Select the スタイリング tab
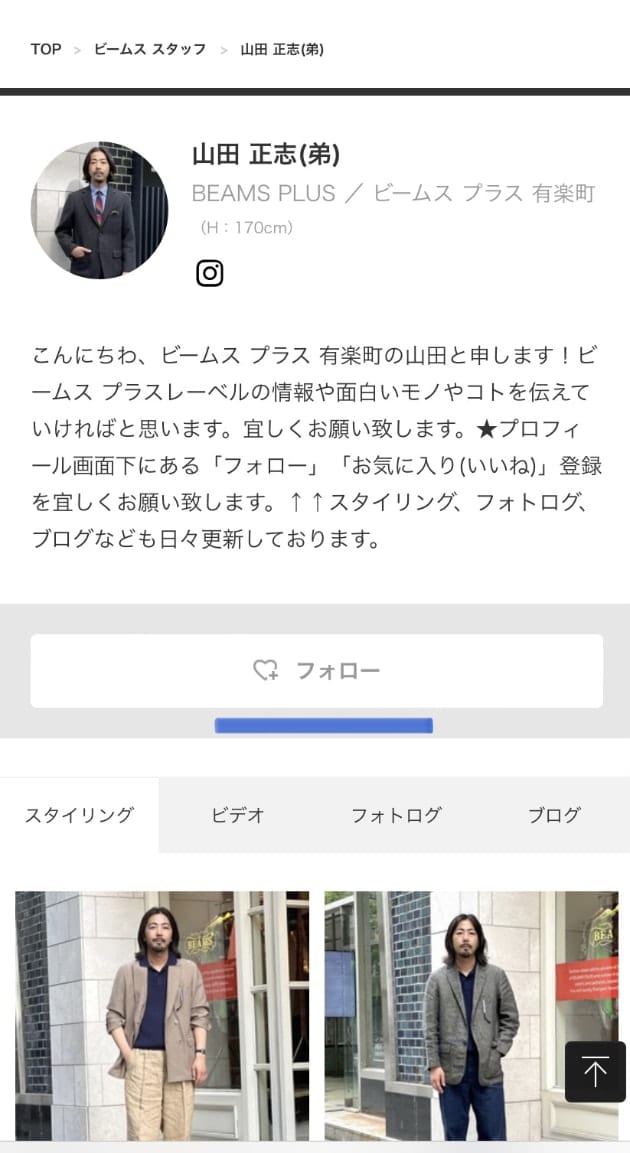630x1153 pixels. pos(79,815)
